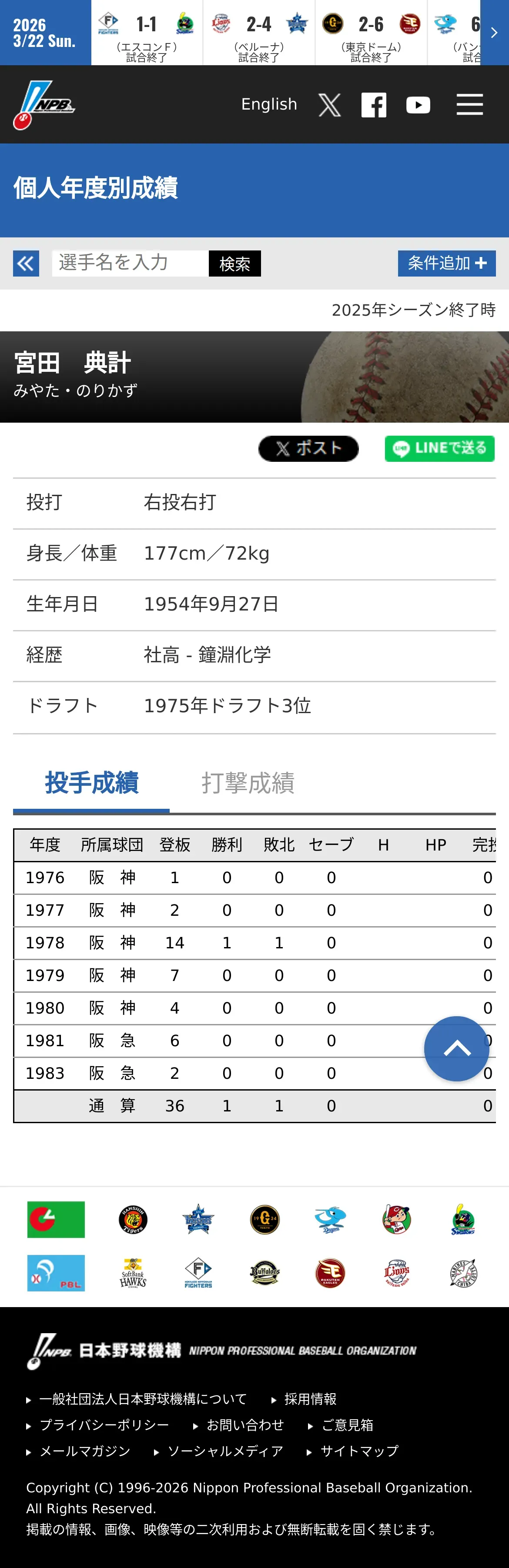Open プライバシーポリシー link in footer
The width and height of the screenshot is (509, 1568).
click(104, 1425)
